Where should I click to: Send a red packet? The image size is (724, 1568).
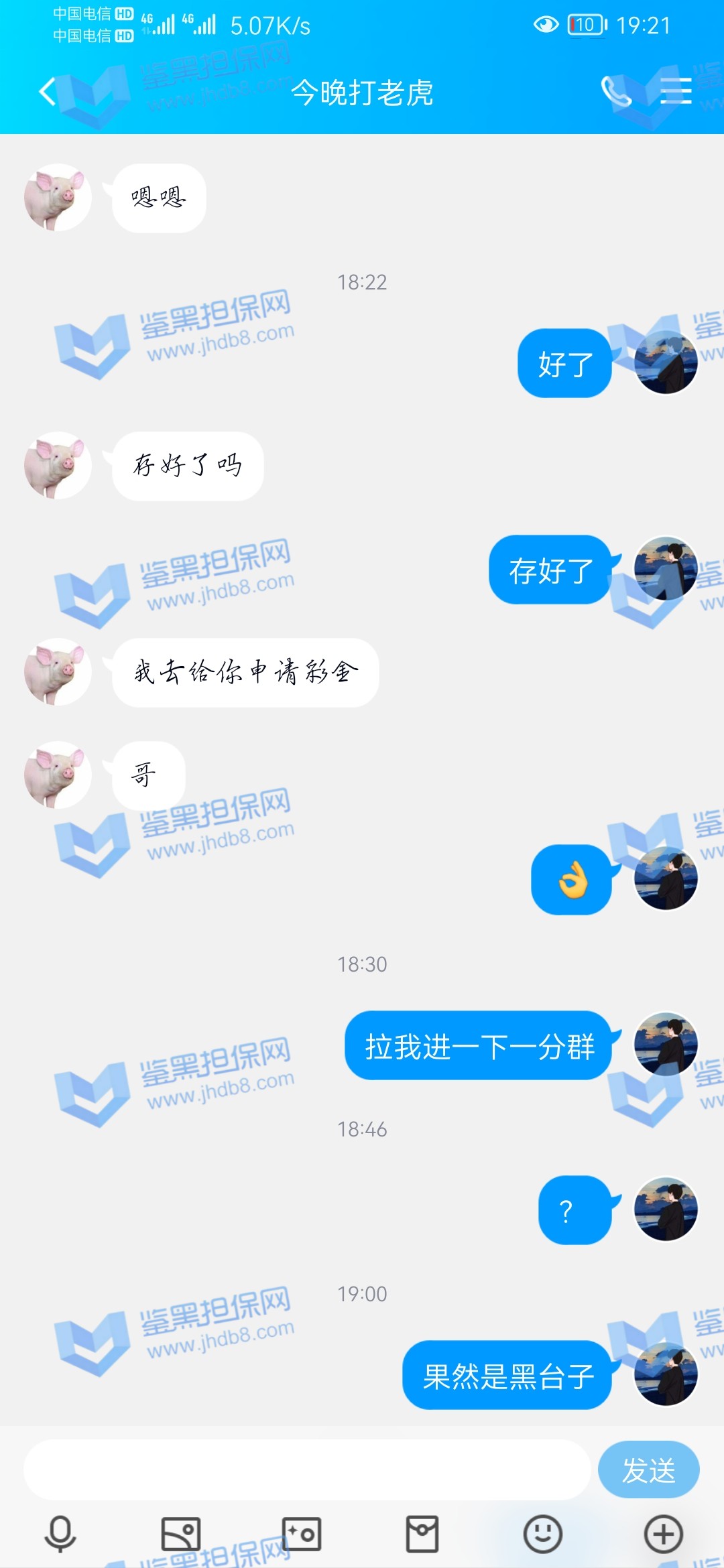[422, 1534]
